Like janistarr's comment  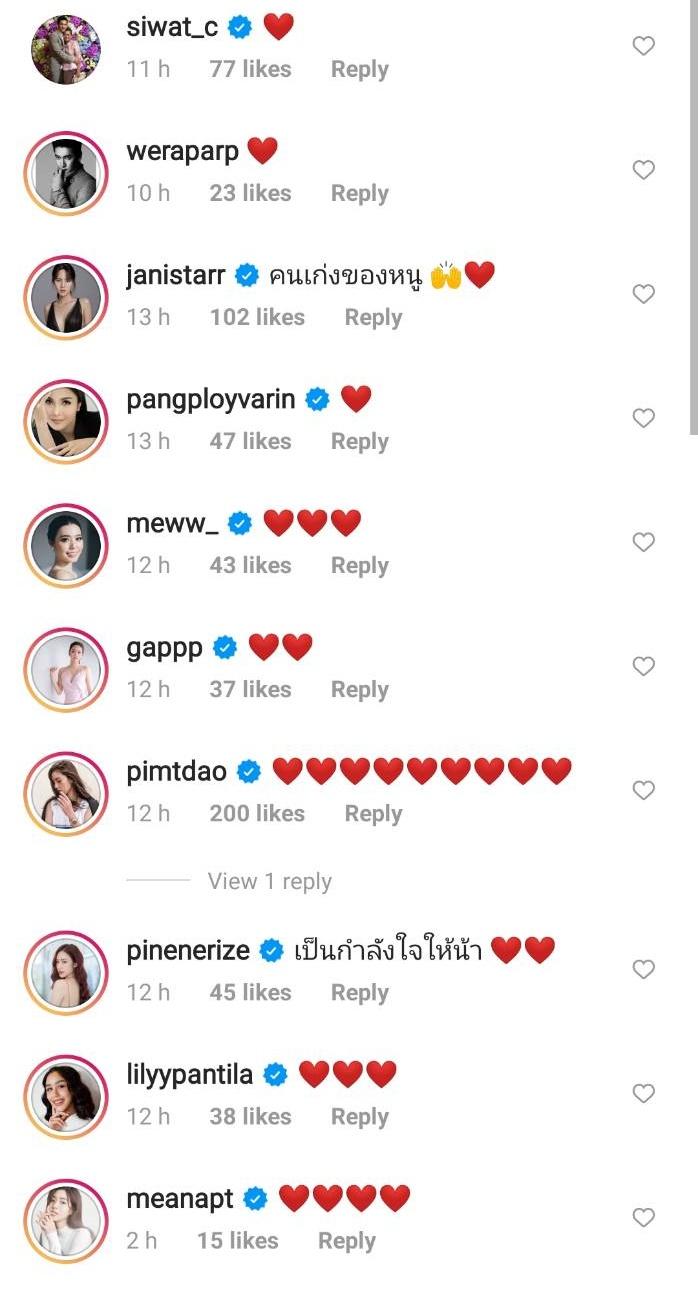tap(644, 294)
